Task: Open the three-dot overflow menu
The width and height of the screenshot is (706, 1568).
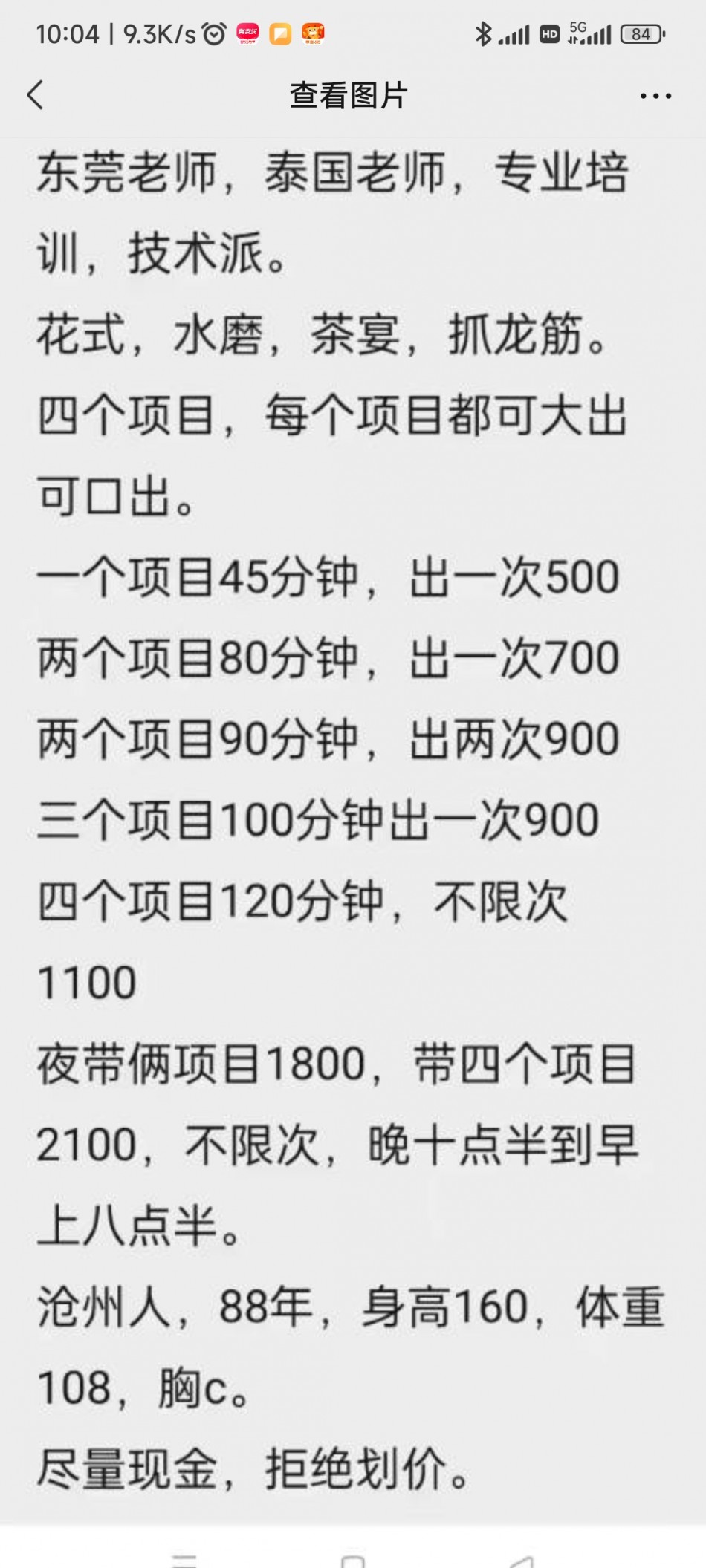Action: click(655, 96)
